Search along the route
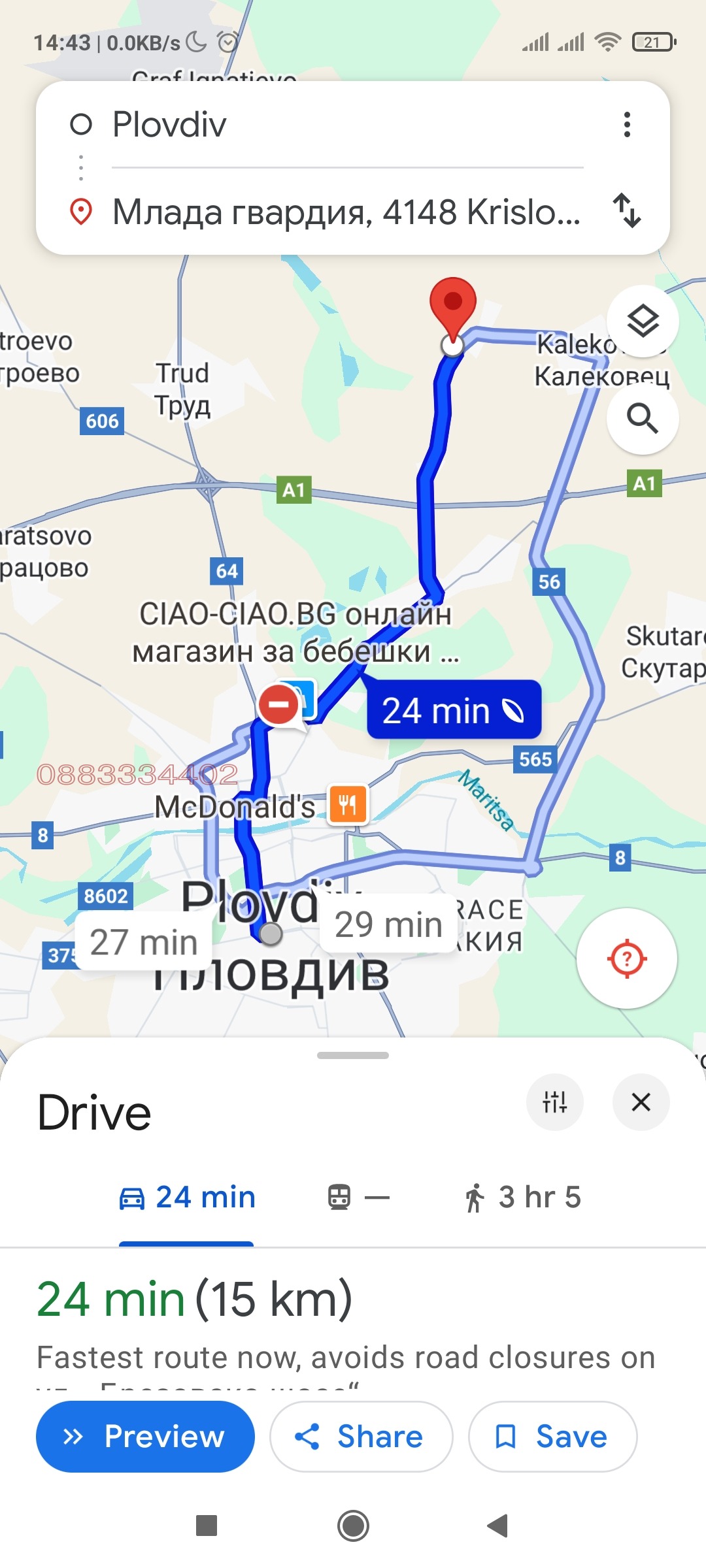The image size is (706, 1568). pyautogui.click(x=643, y=418)
